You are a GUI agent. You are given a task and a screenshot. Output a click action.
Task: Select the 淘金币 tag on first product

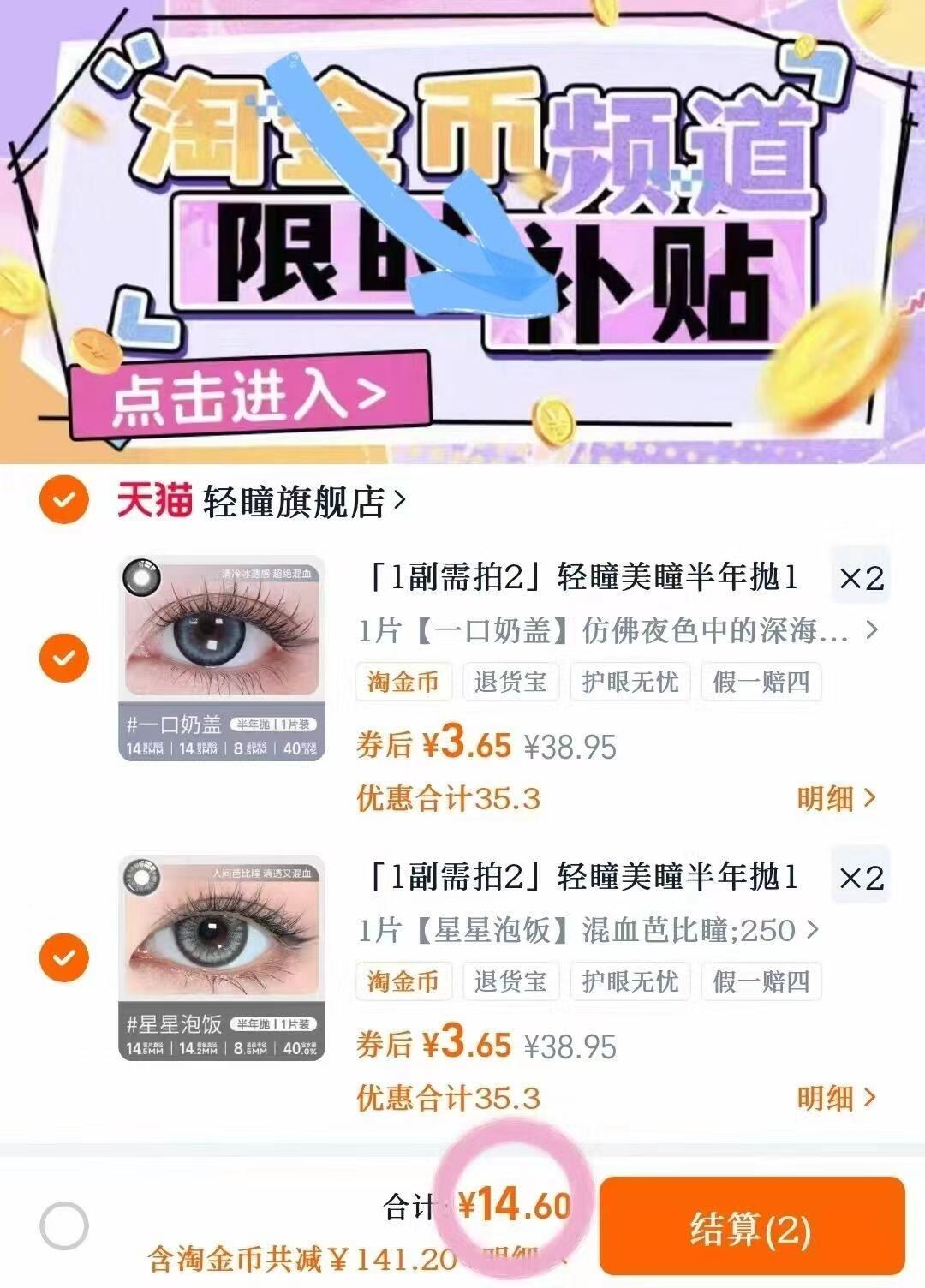(403, 682)
